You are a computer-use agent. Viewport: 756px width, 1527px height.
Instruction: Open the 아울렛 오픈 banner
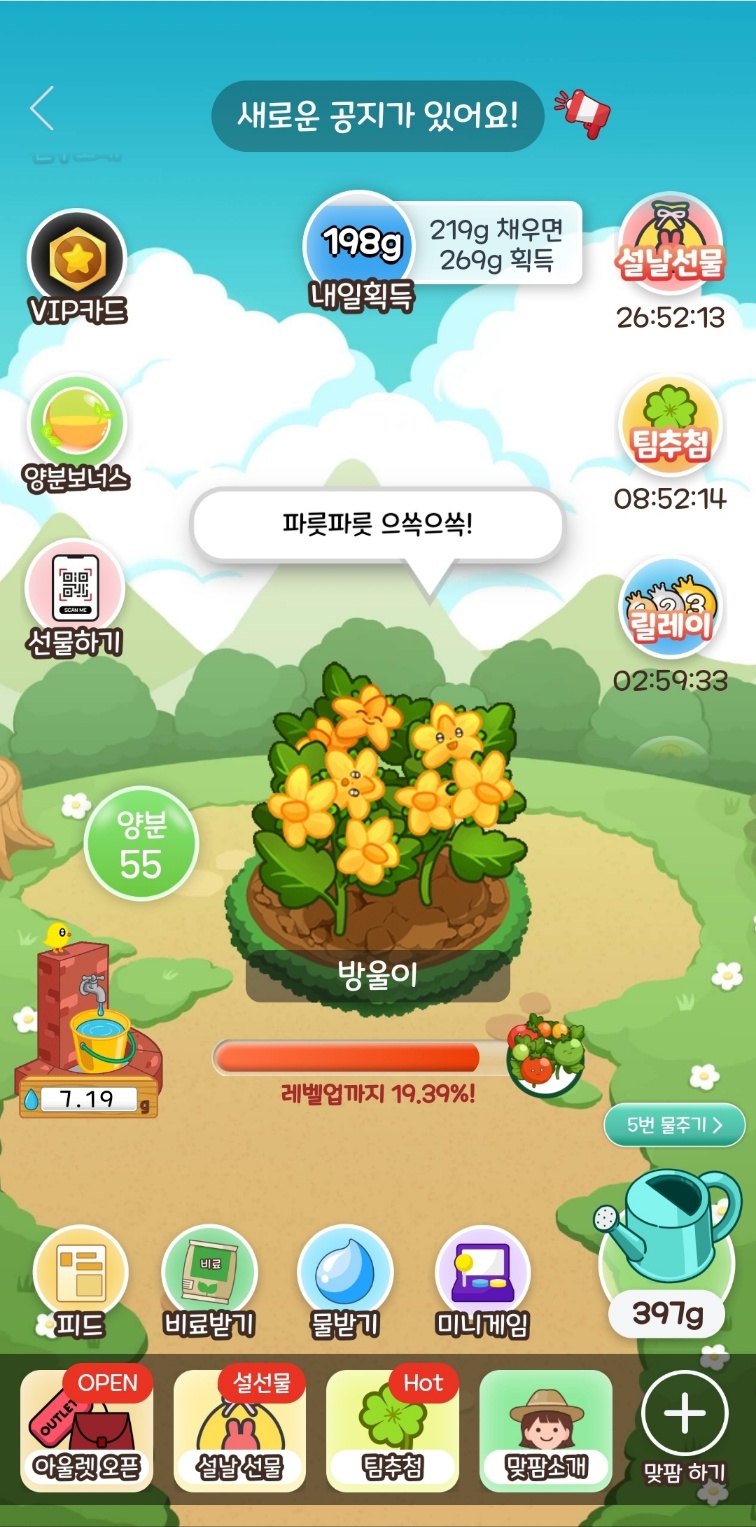click(88, 1432)
